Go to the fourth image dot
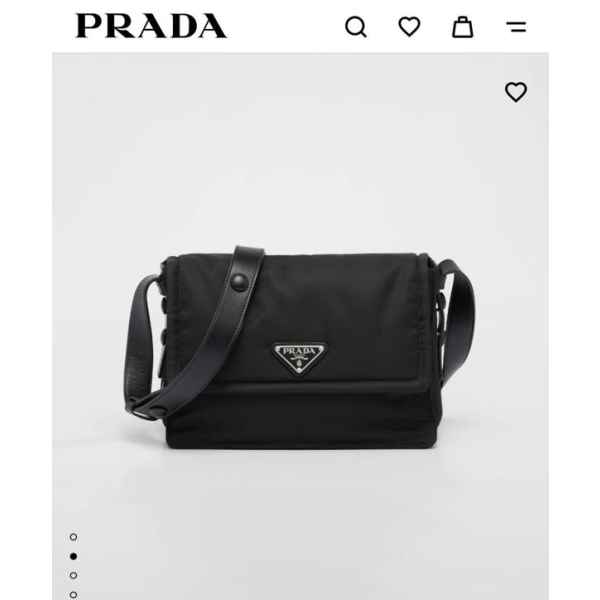The image size is (600, 600). pos(73,594)
